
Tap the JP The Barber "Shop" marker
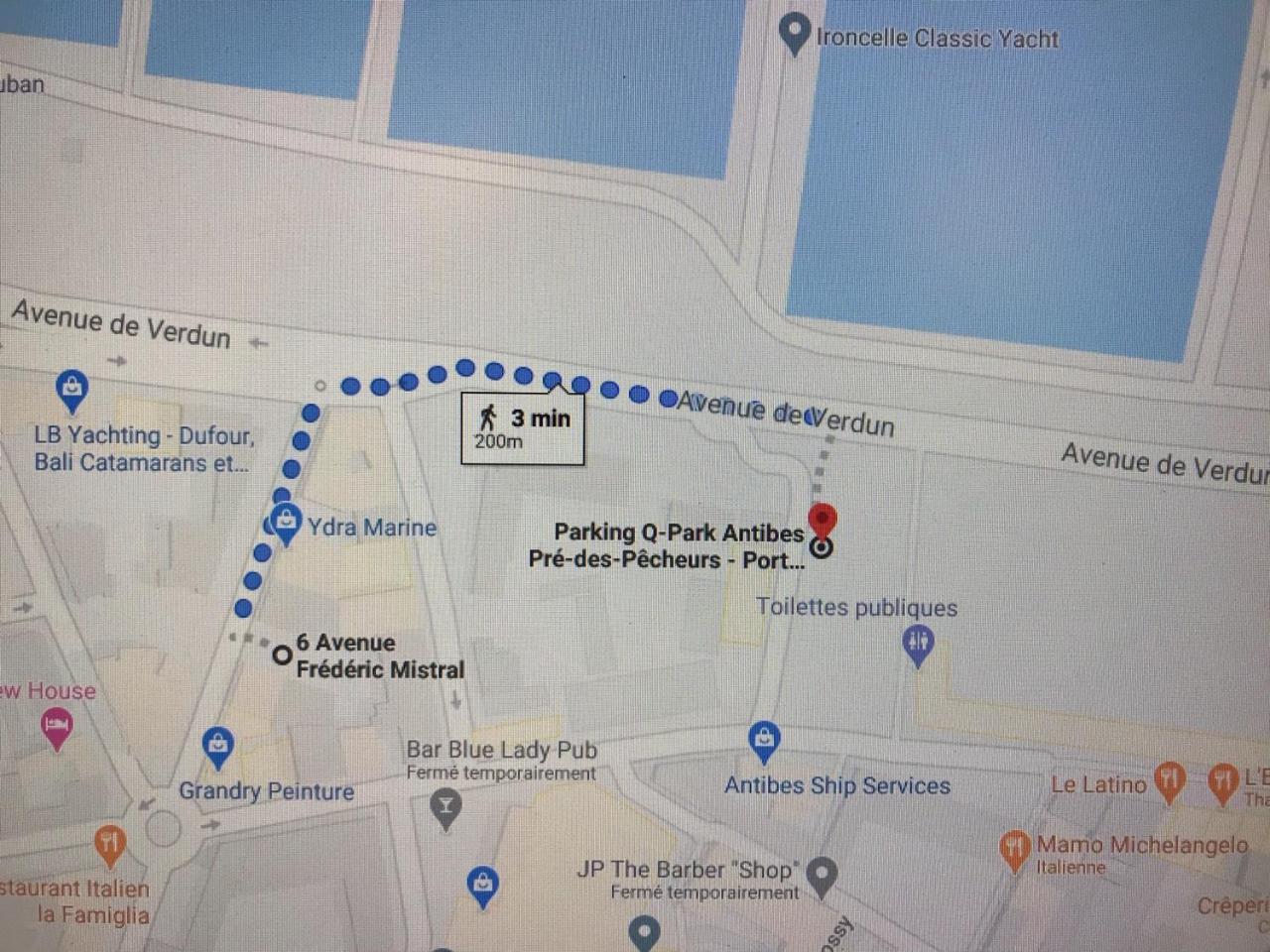coord(822,875)
